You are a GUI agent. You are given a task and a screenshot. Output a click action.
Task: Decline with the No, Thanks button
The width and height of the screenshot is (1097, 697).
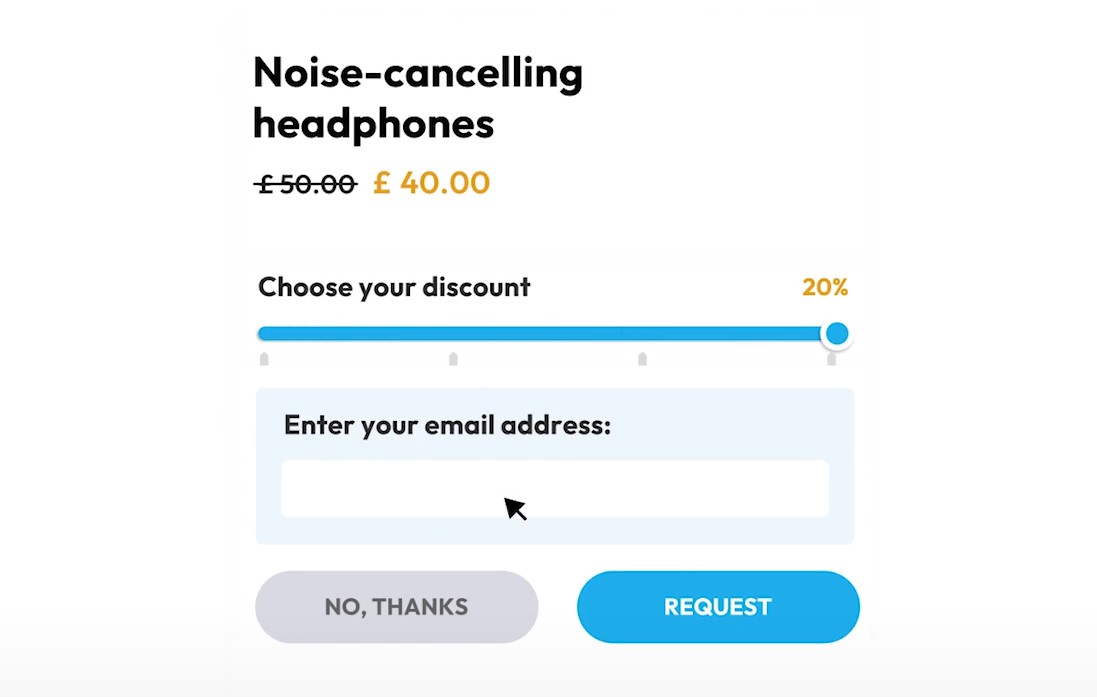(x=396, y=607)
